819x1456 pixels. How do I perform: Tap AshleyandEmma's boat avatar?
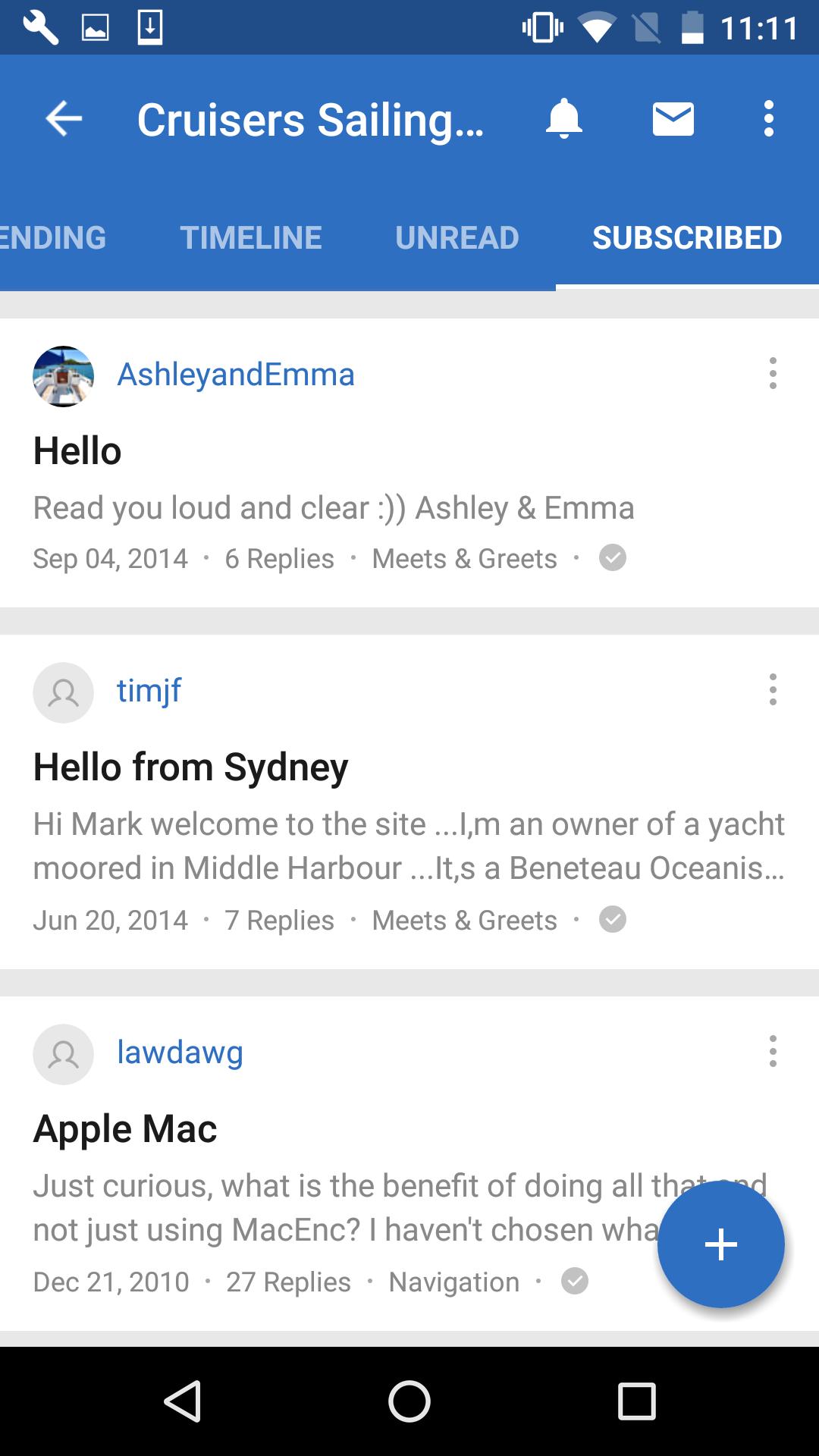(64, 375)
